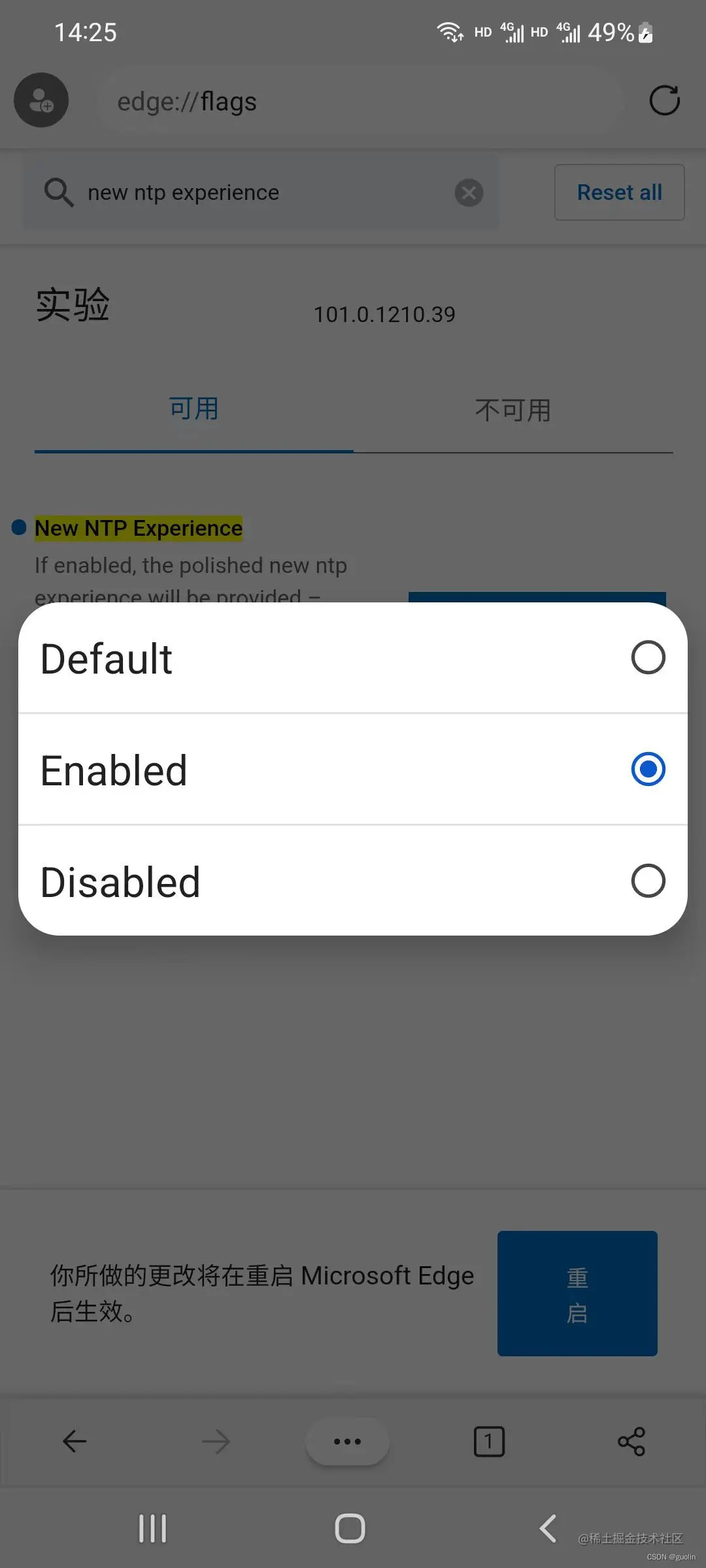
Task: Clear the flags search text
Action: (x=469, y=193)
